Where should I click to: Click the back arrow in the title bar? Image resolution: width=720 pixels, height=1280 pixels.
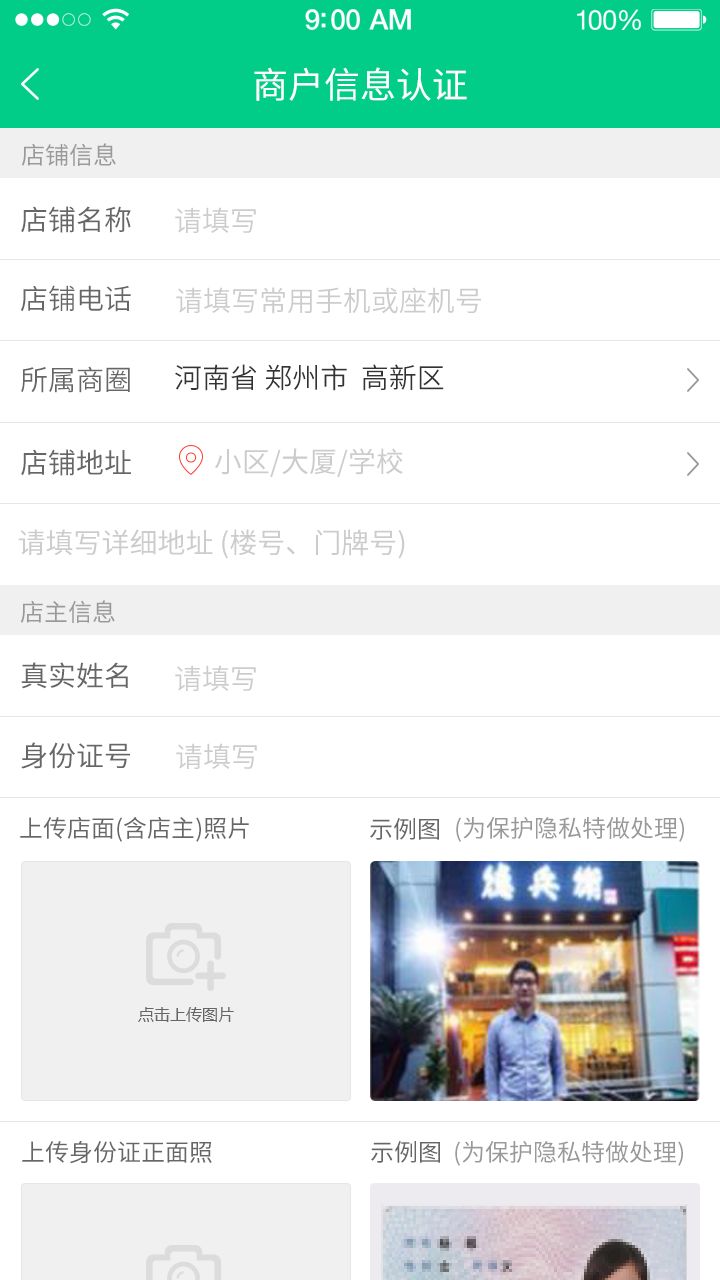(30, 84)
